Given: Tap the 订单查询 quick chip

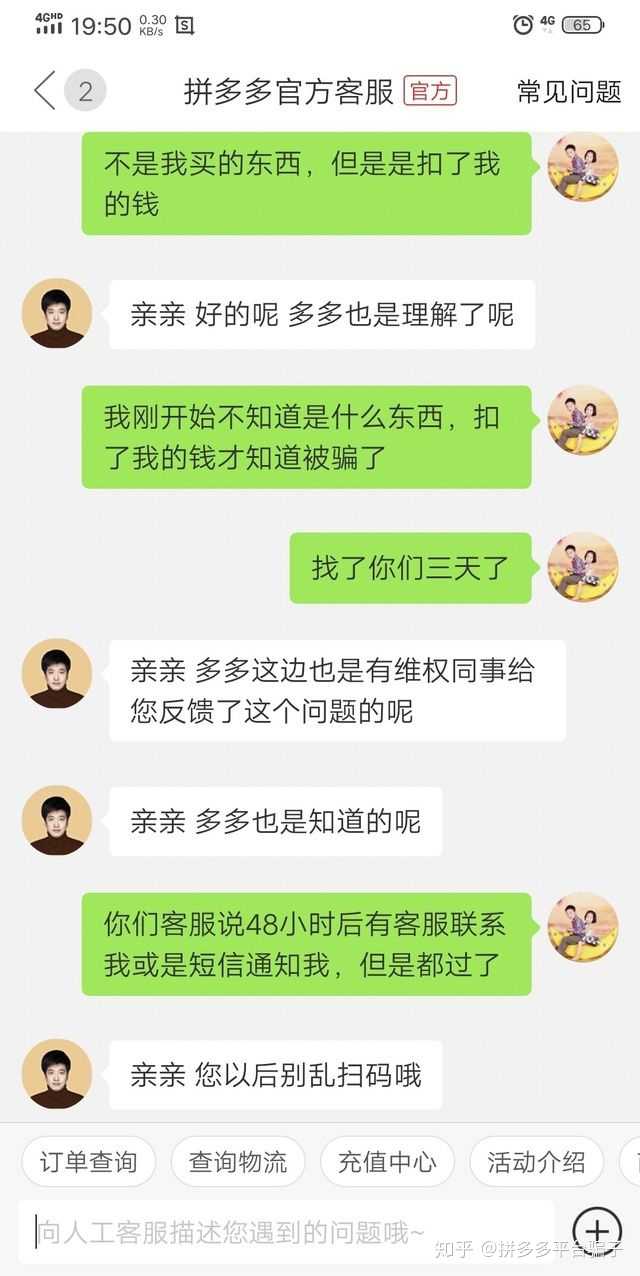Looking at the screenshot, I should (88, 1161).
